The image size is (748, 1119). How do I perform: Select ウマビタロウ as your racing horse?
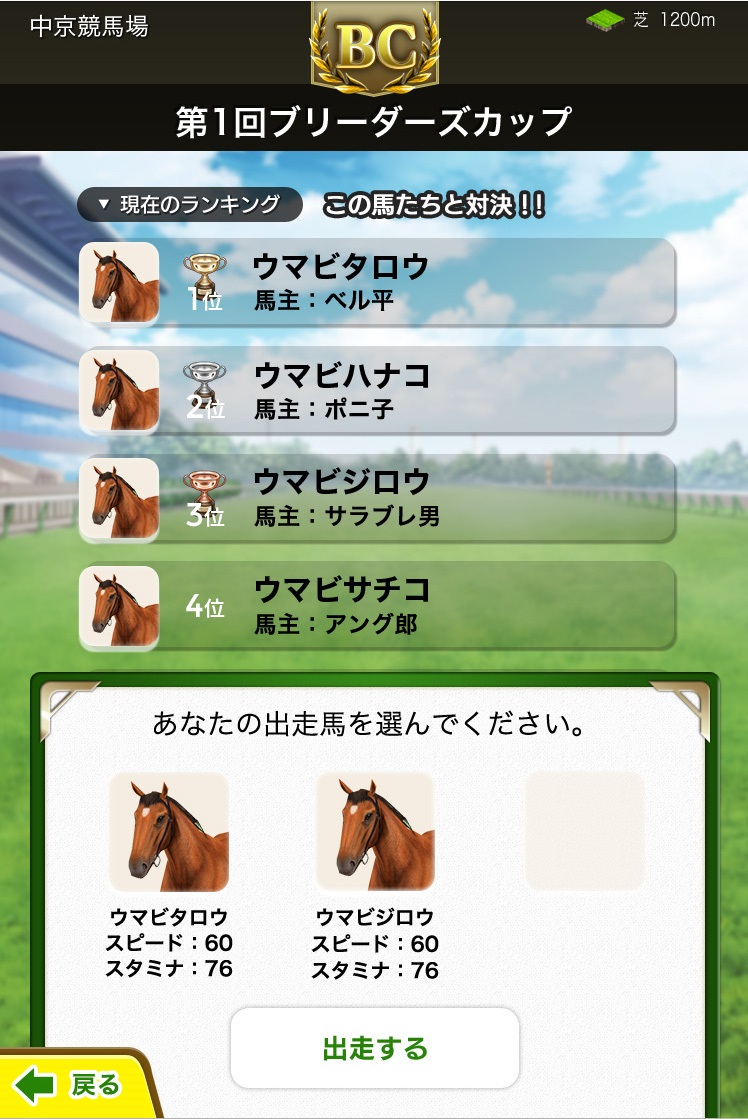(168, 832)
